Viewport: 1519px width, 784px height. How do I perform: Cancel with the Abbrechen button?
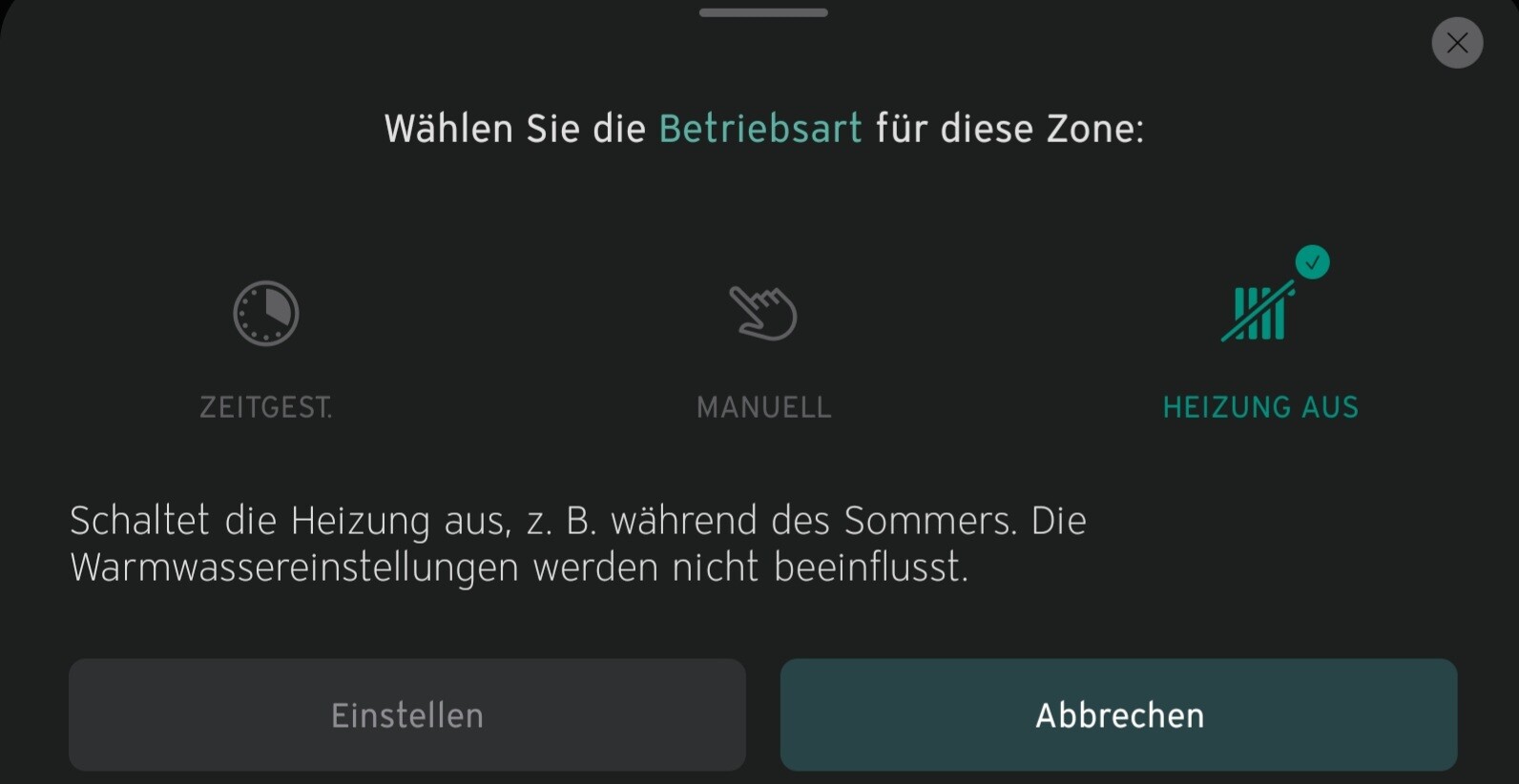(x=1118, y=714)
